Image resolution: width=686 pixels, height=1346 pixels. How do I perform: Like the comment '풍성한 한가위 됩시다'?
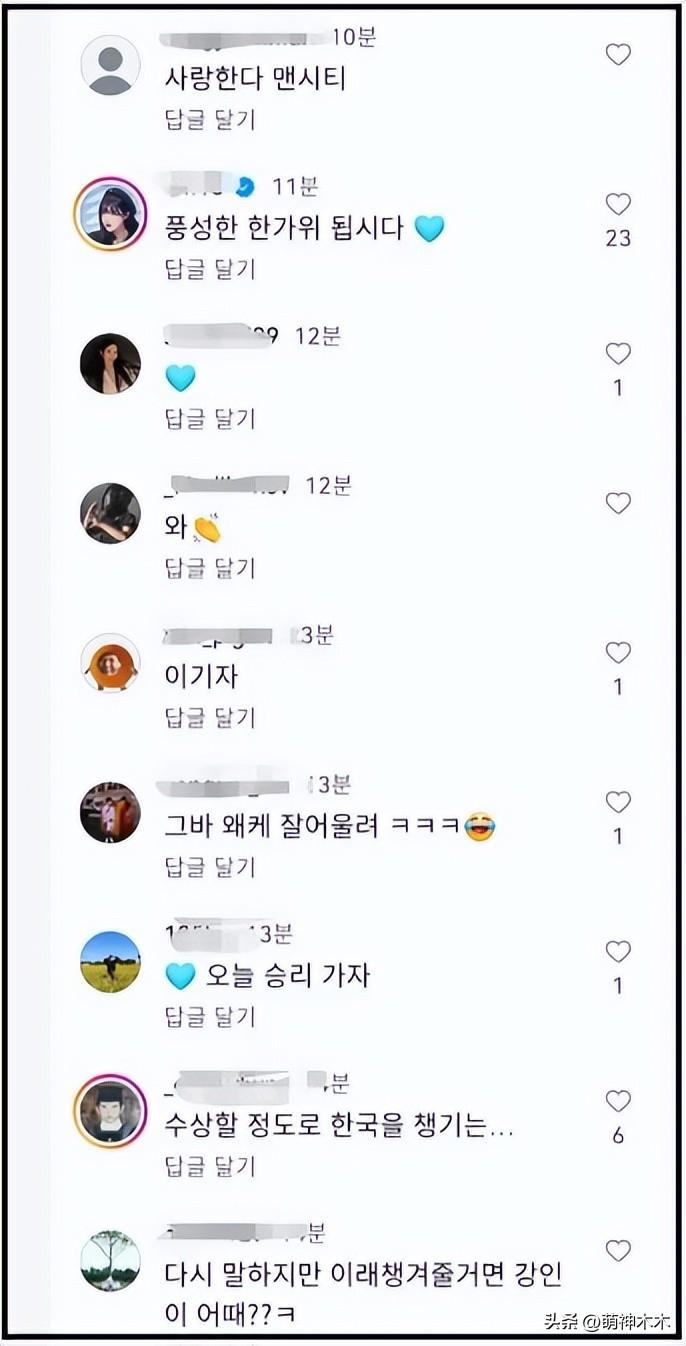click(x=618, y=204)
